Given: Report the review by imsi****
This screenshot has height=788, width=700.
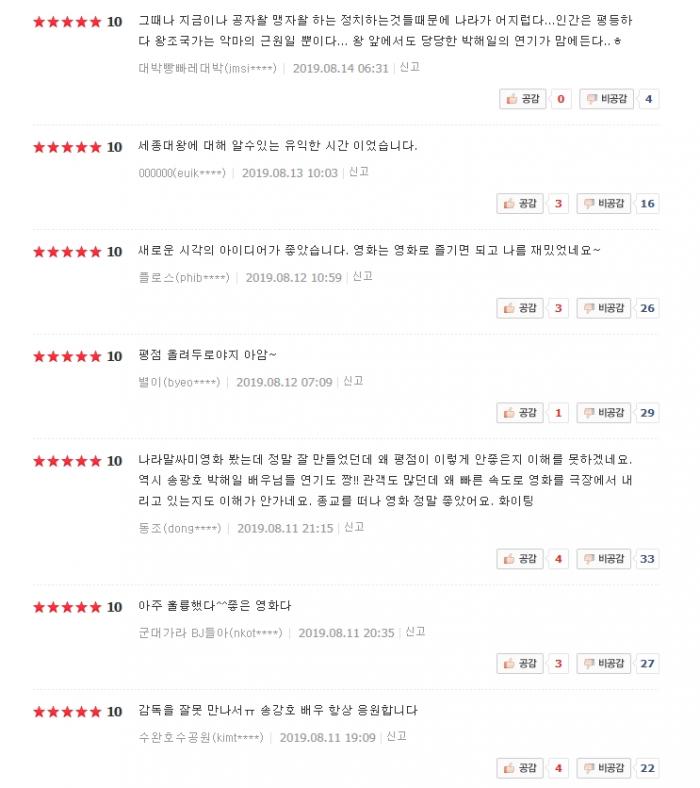Looking at the screenshot, I should 409,67.
